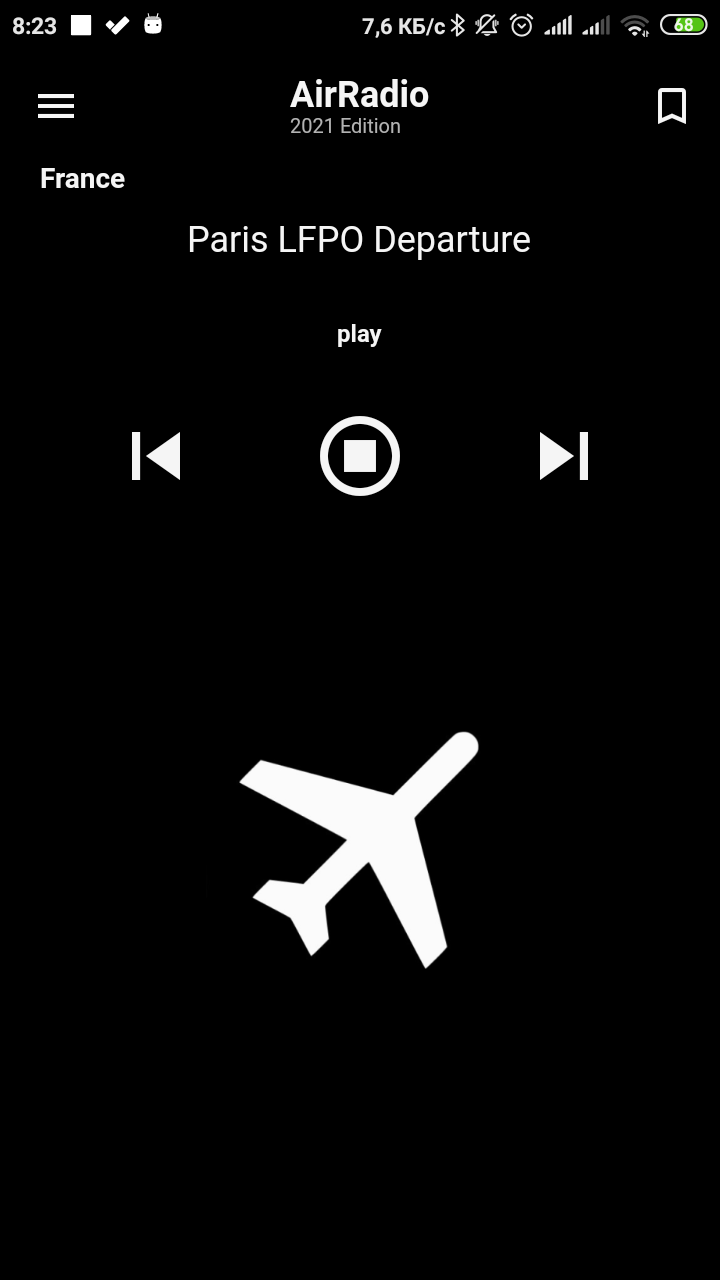Viewport: 720px width, 1280px height.
Task: Tap the AirRadio app title
Action: pos(359,95)
